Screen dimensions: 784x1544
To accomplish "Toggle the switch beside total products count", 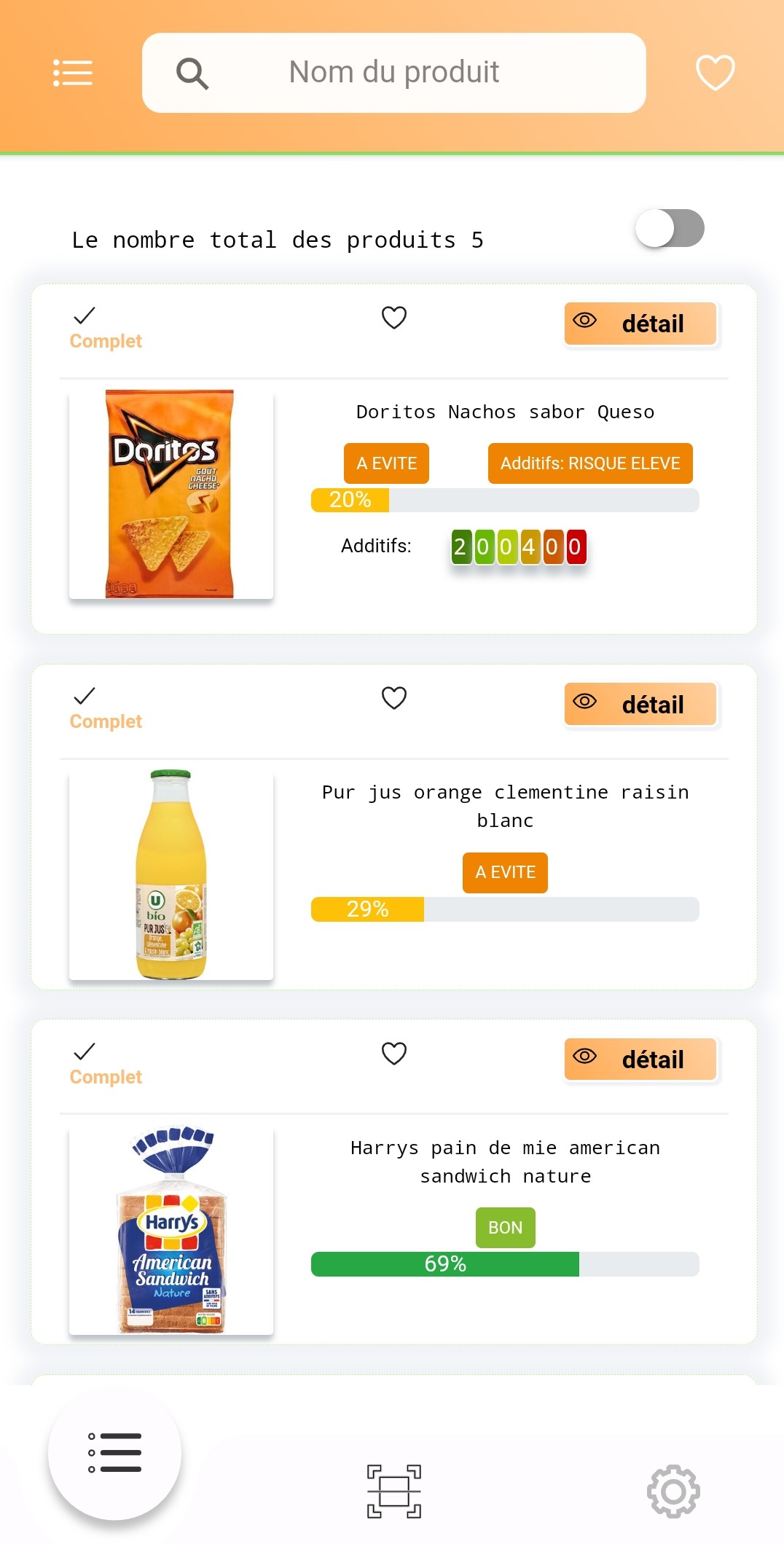I will (x=670, y=229).
